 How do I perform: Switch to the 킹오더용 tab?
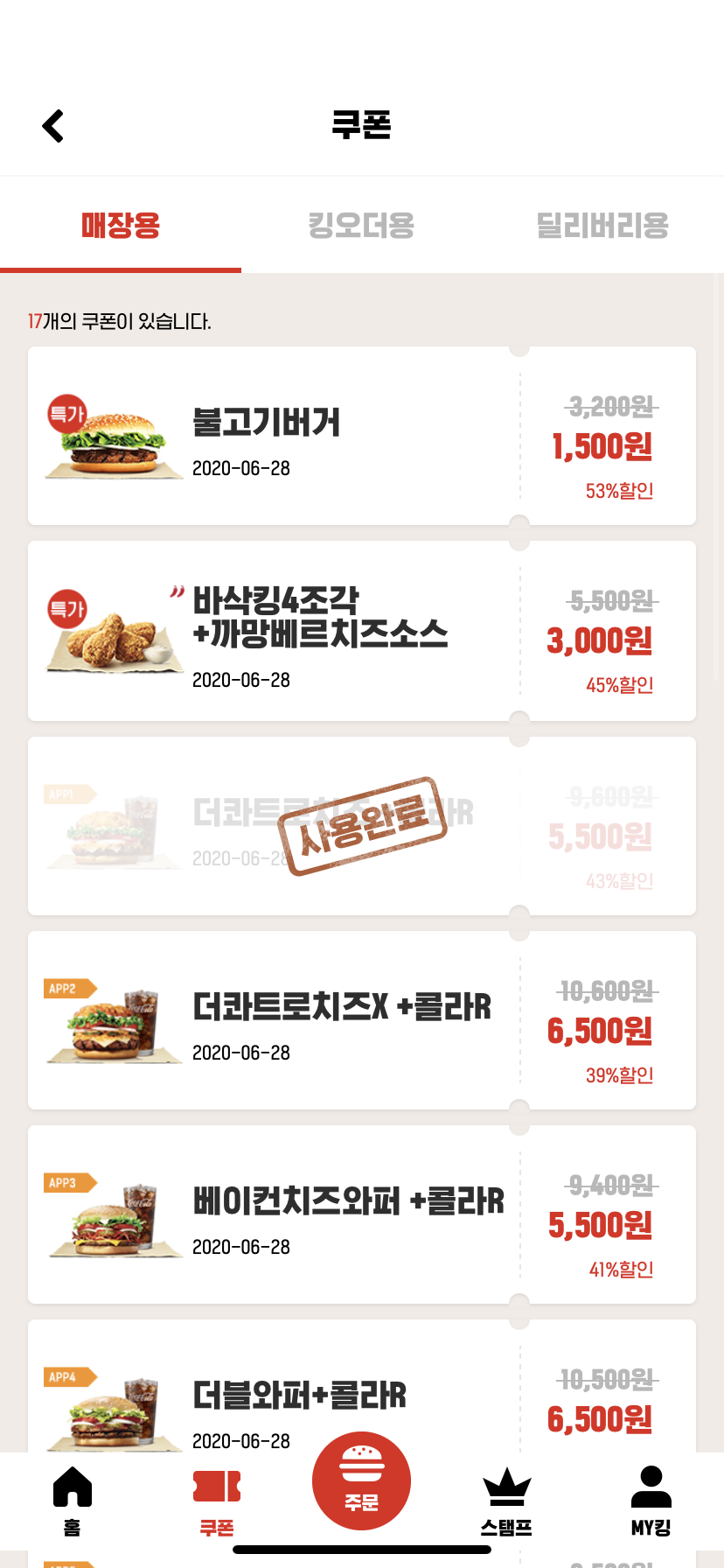361,226
